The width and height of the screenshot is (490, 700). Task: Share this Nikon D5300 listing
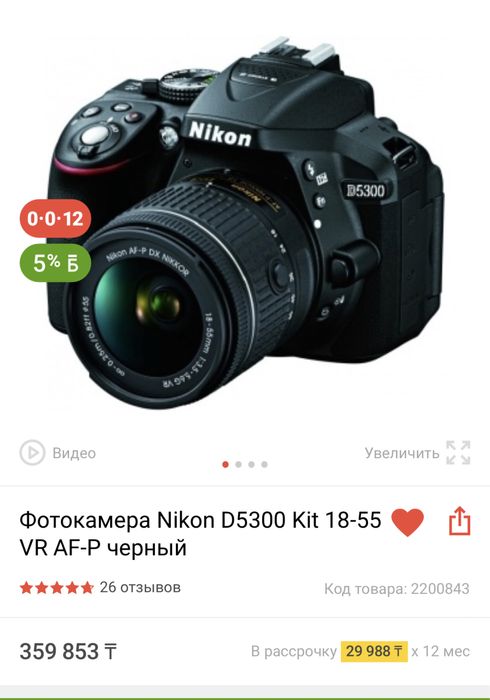(x=459, y=521)
